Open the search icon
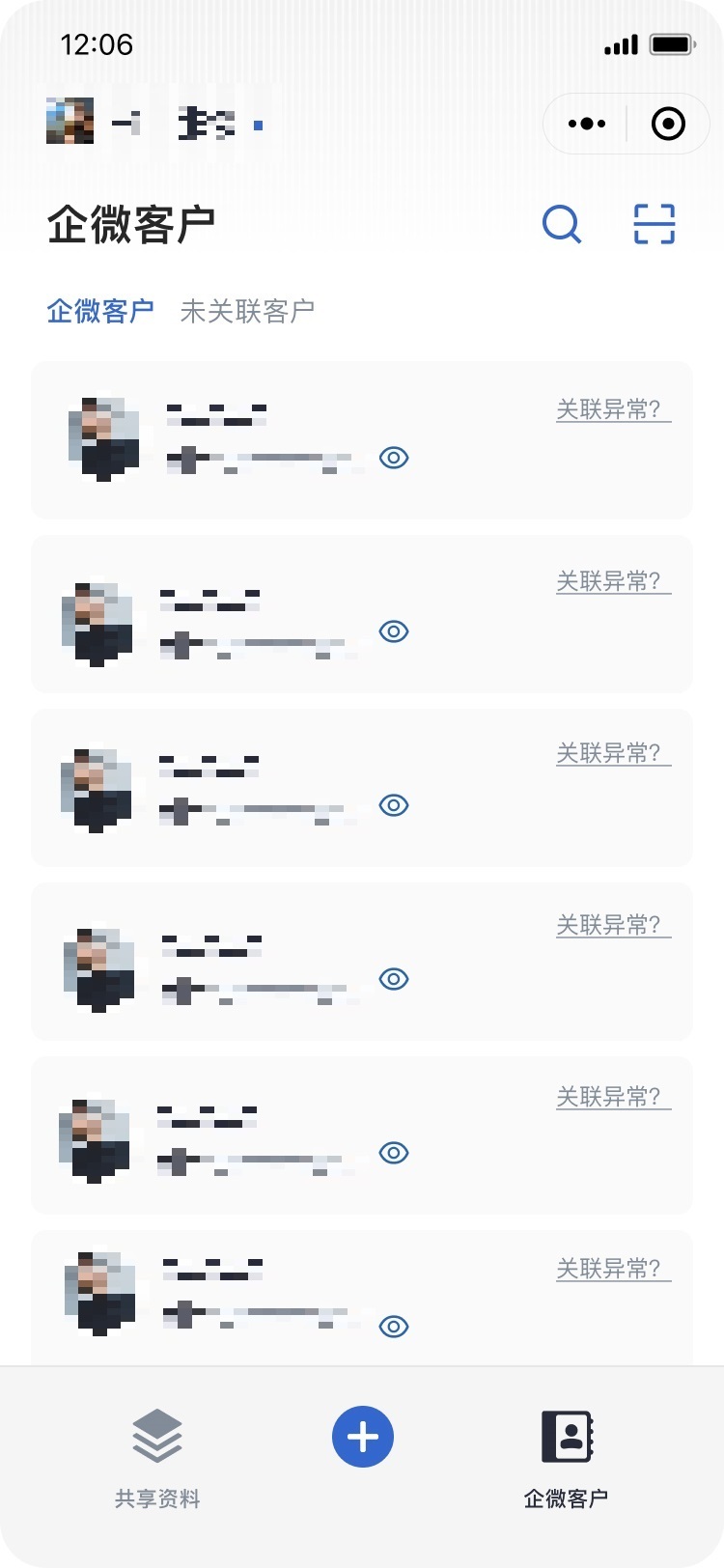724x1568 pixels. [562, 224]
